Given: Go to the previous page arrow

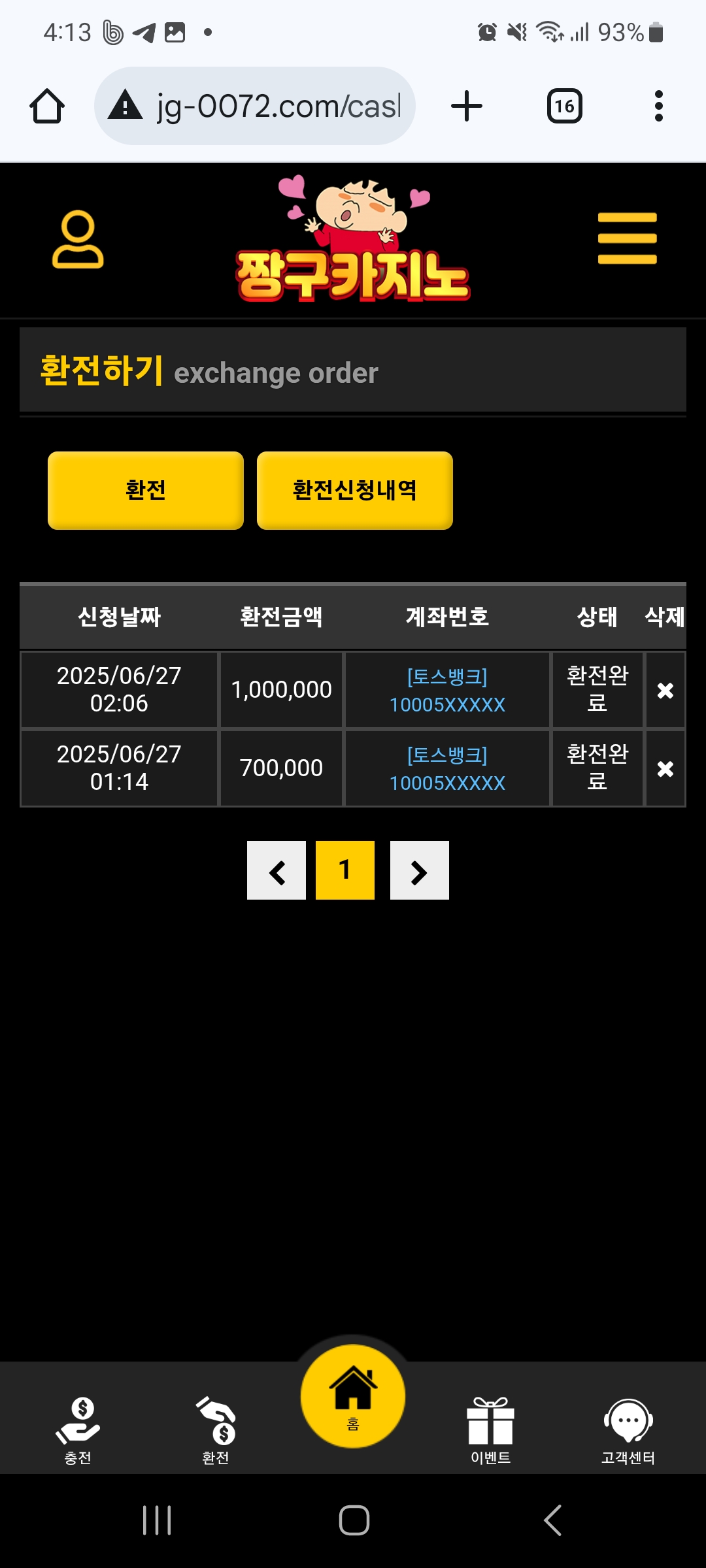Looking at the screenshot, I should pos(277,871).
